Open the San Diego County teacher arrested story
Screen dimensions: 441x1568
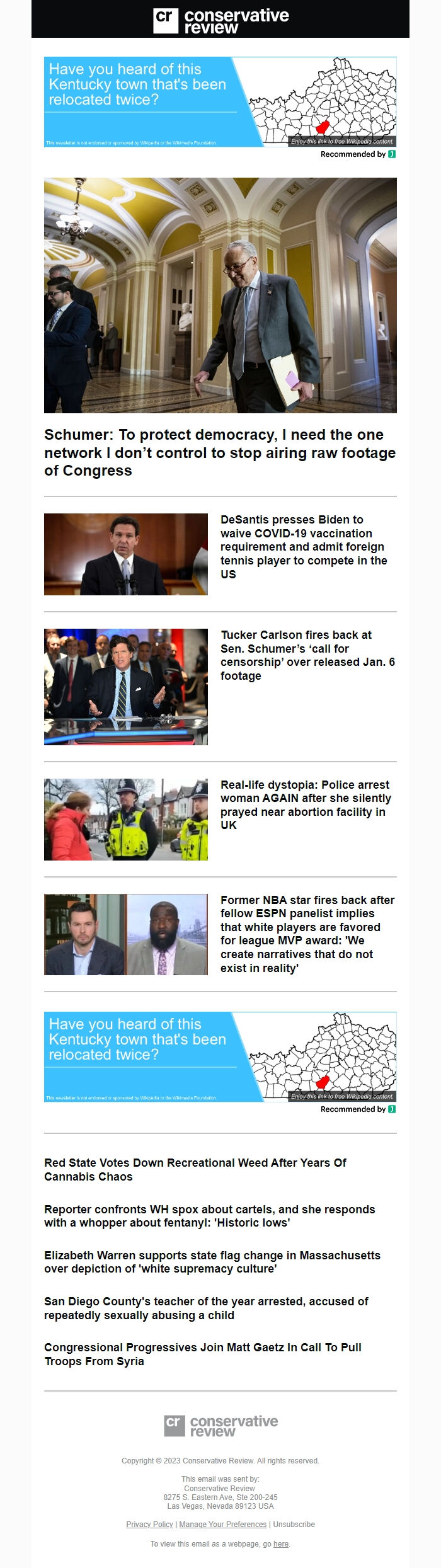206,1308
